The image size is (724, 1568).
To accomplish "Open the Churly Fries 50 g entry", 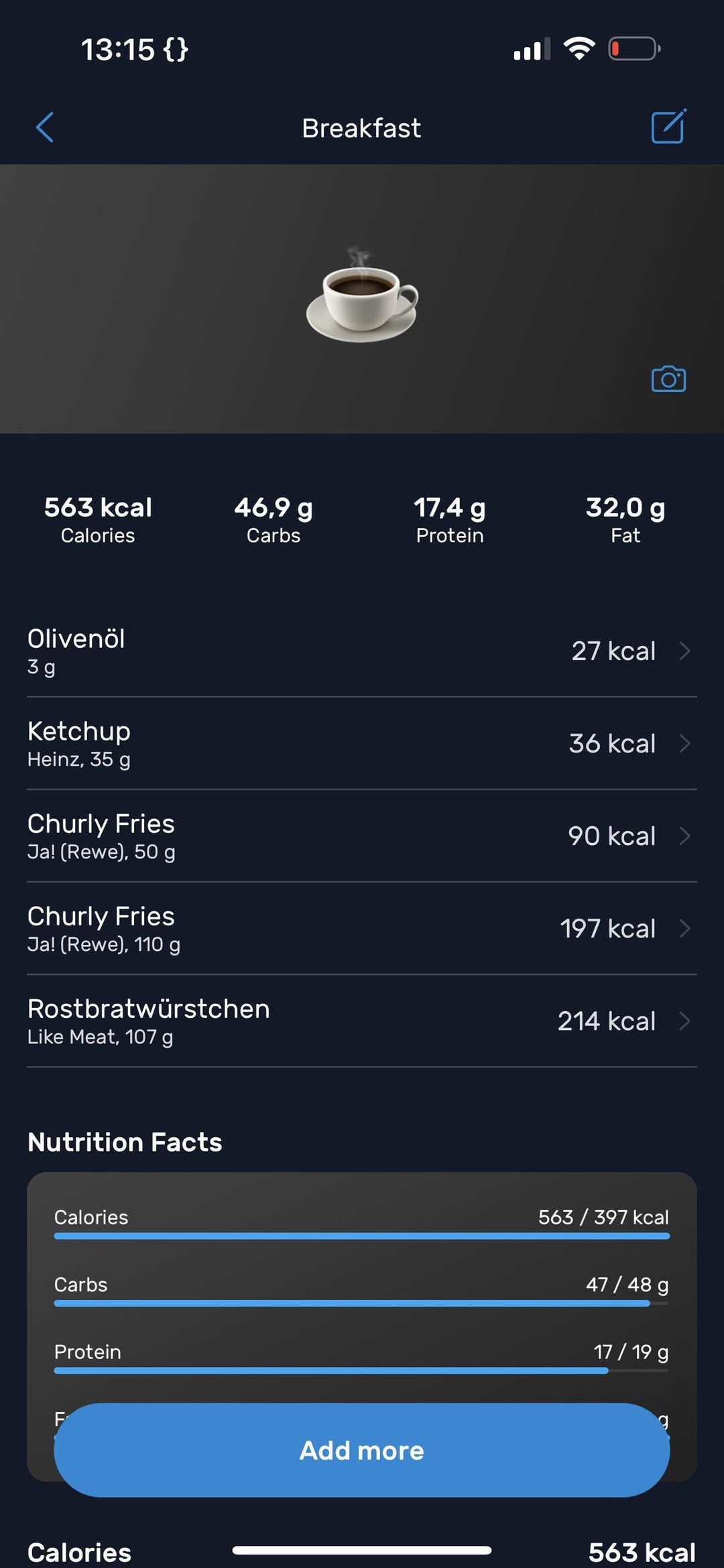I will pos(362,836).
